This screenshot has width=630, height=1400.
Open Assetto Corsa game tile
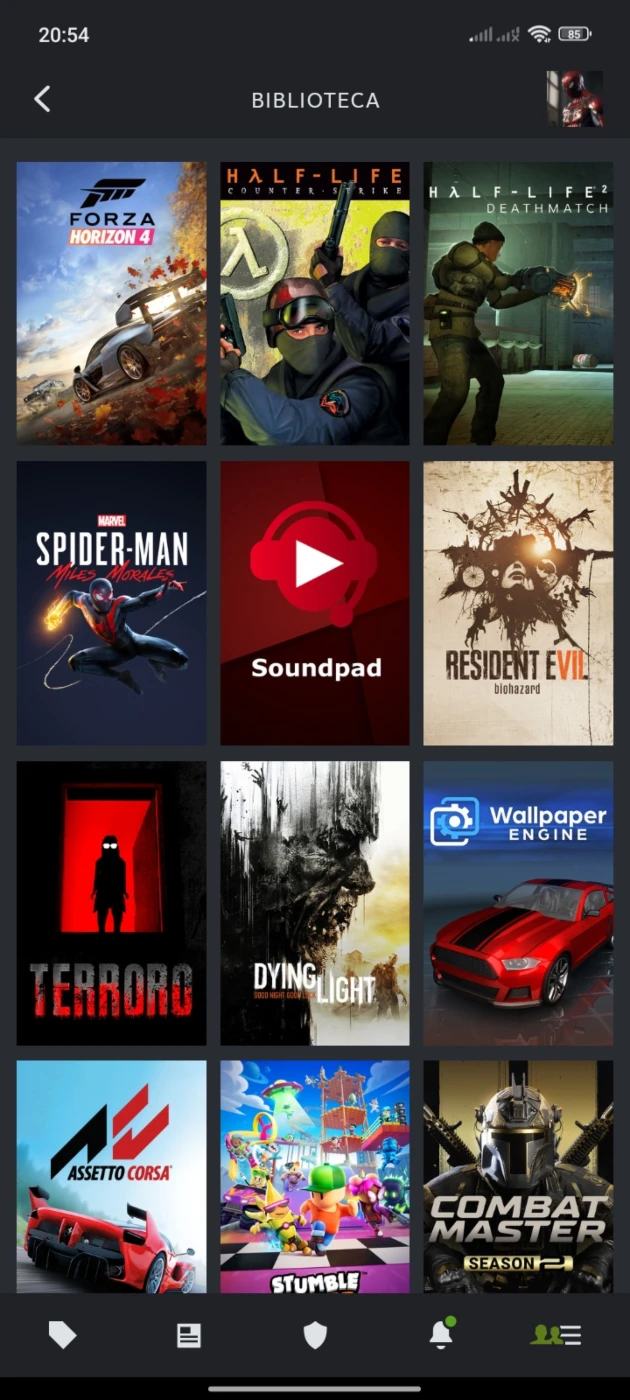[x=112, y=1177]
